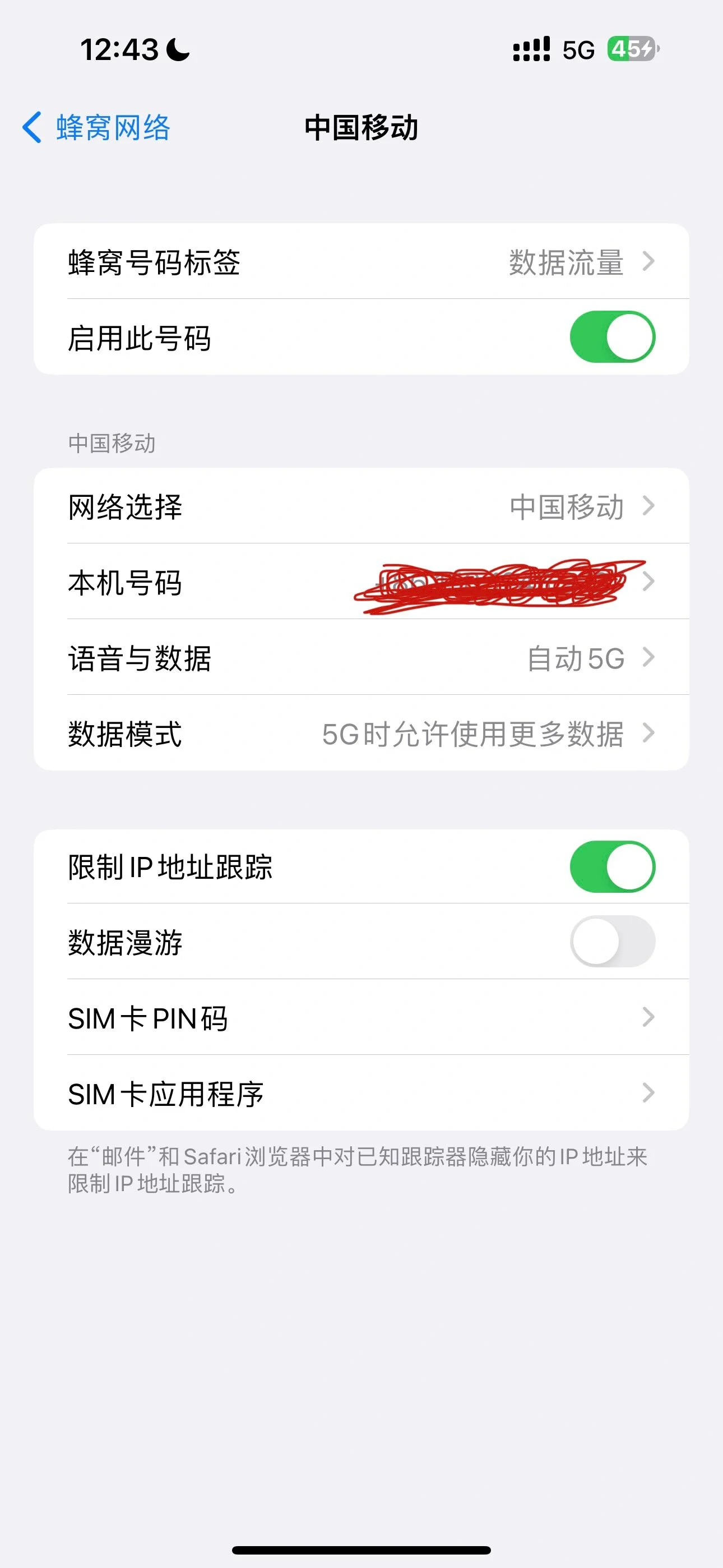Disable the 启用此号码 switch
Screen dimensions: 723x1568
pos(615,337)
